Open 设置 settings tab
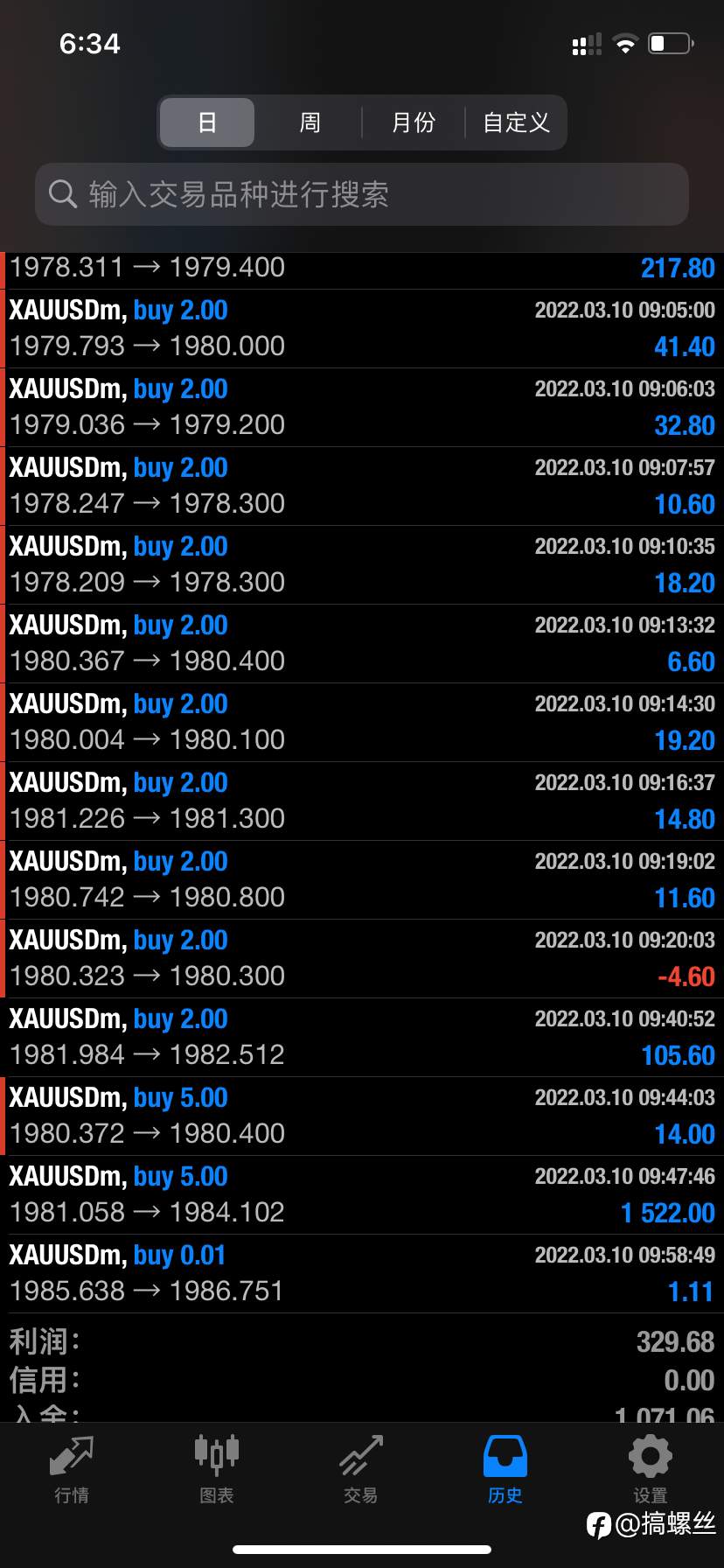 [651, 1470]
